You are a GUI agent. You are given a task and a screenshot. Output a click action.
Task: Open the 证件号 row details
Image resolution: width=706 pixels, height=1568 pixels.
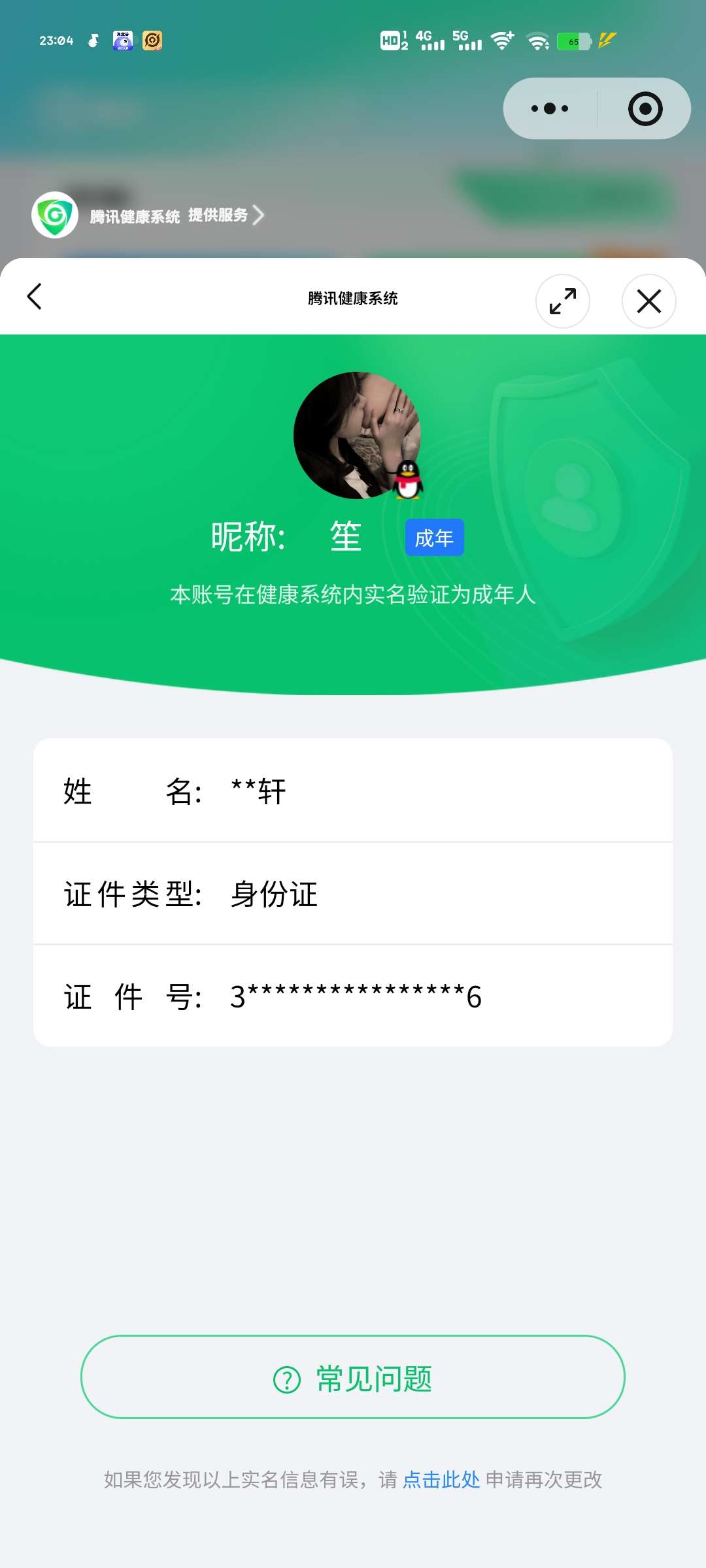coord(353,996)
